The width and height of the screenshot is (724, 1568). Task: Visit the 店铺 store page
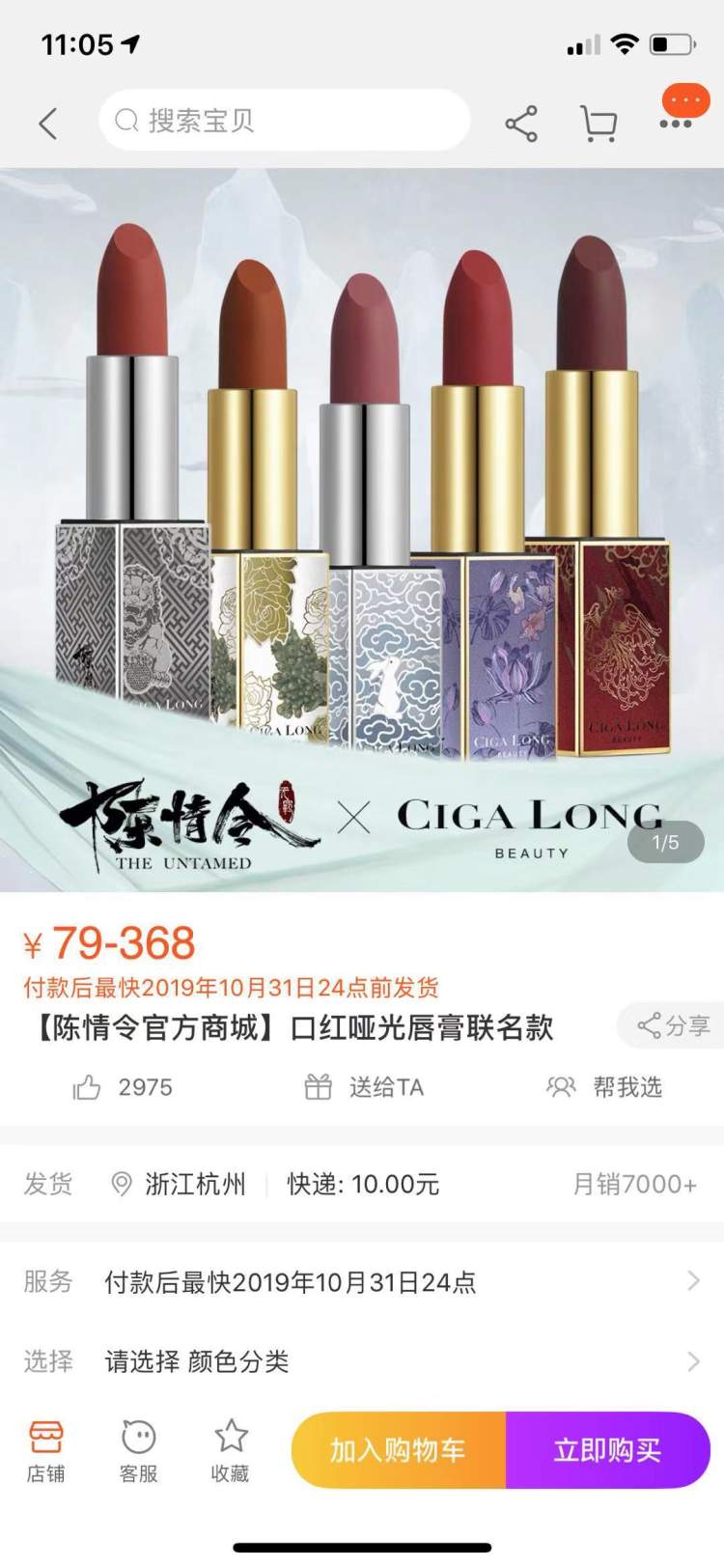tap(45, 1450)
